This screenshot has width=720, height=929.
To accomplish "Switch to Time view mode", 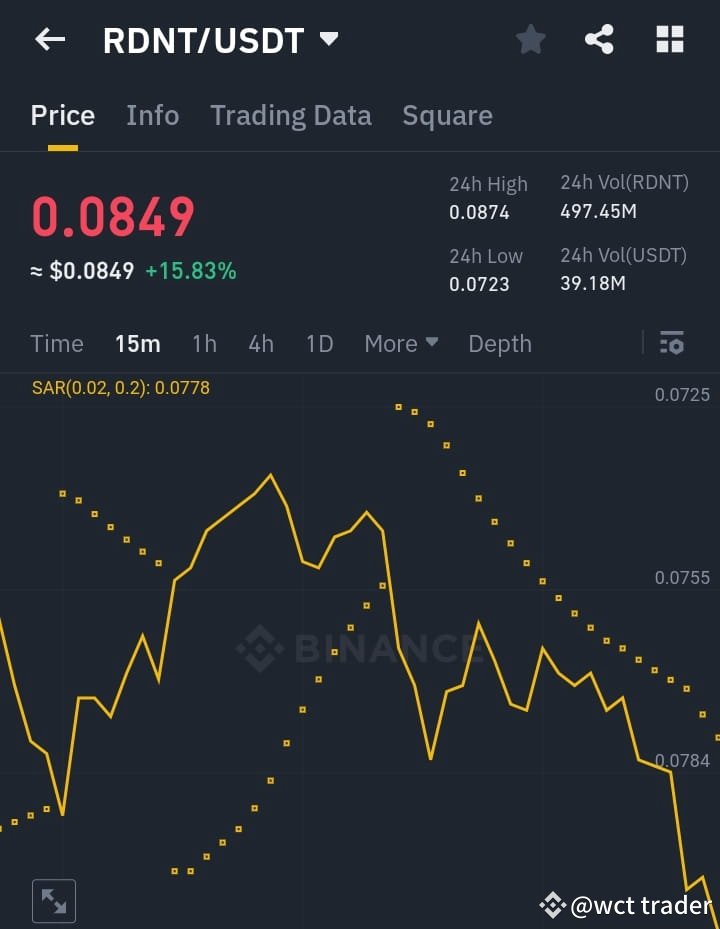I will [56, 343].
